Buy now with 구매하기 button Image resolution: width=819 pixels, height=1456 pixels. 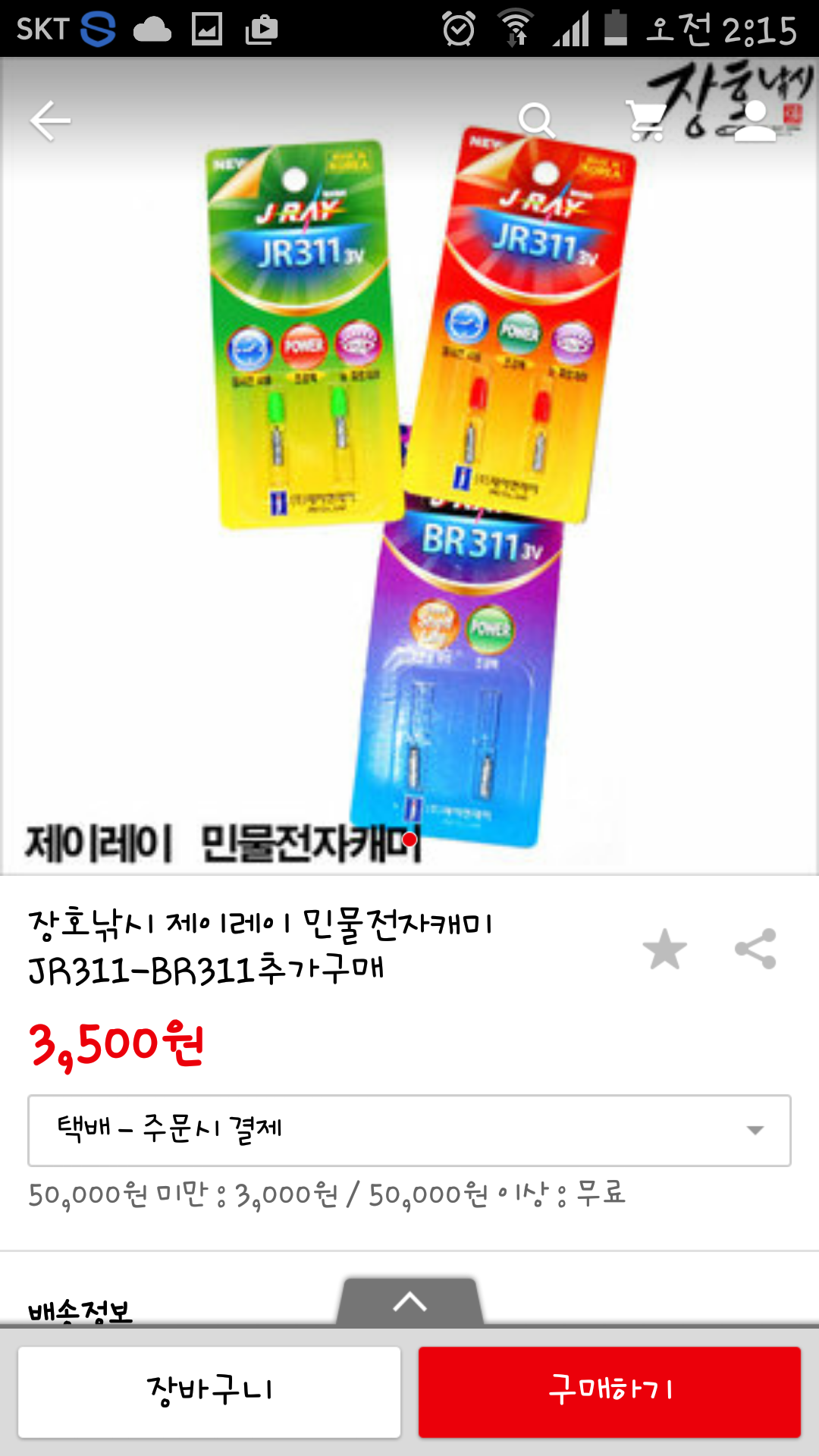[610, 1392]
